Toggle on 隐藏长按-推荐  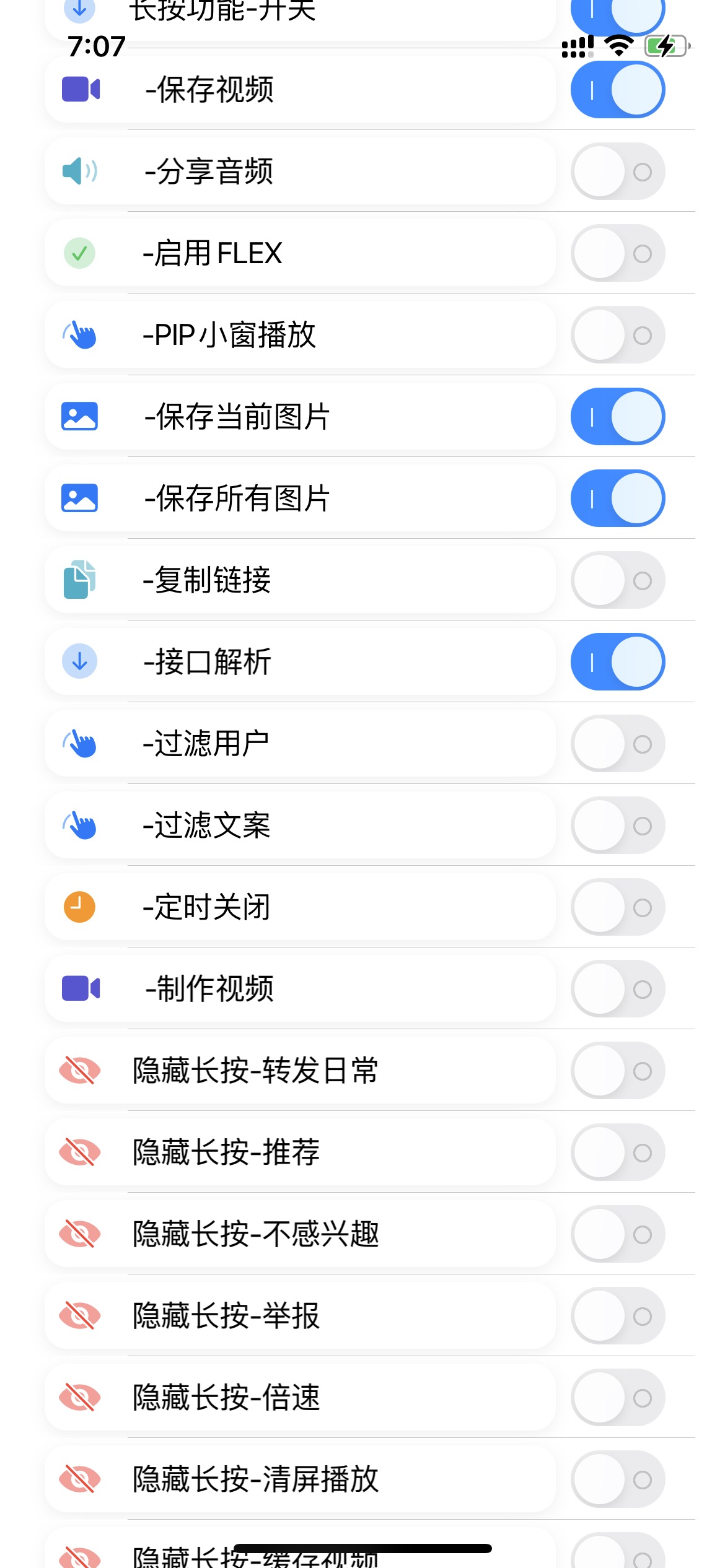617,1152
